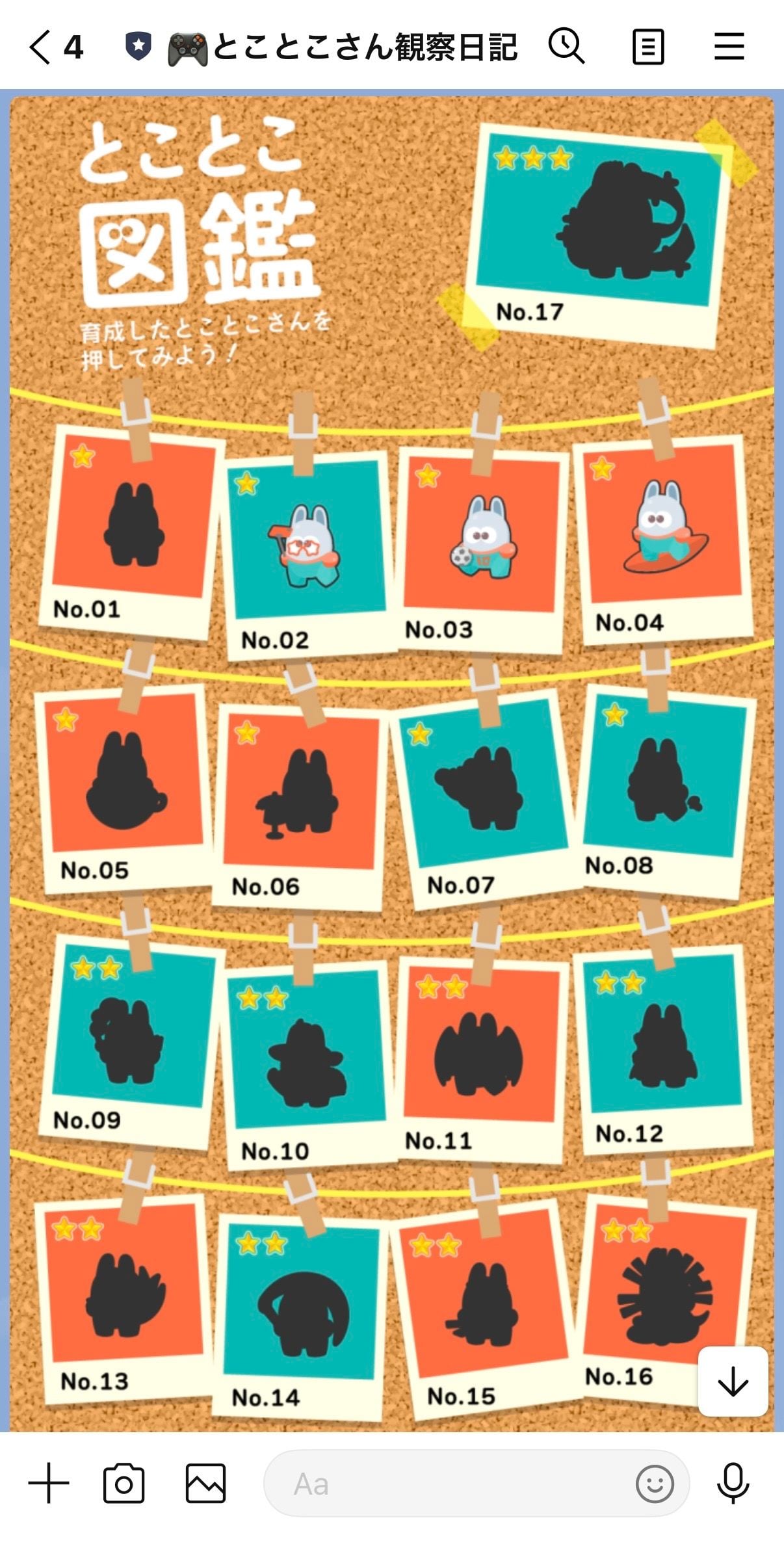Pick a photo from the gallery

[x=205, y=1484]
